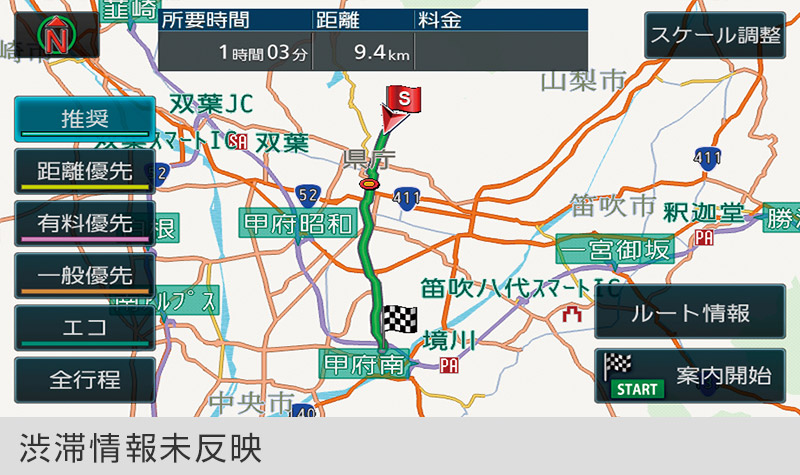
Task: Choose the 有料優先 route
Action: tap(85, 224)
